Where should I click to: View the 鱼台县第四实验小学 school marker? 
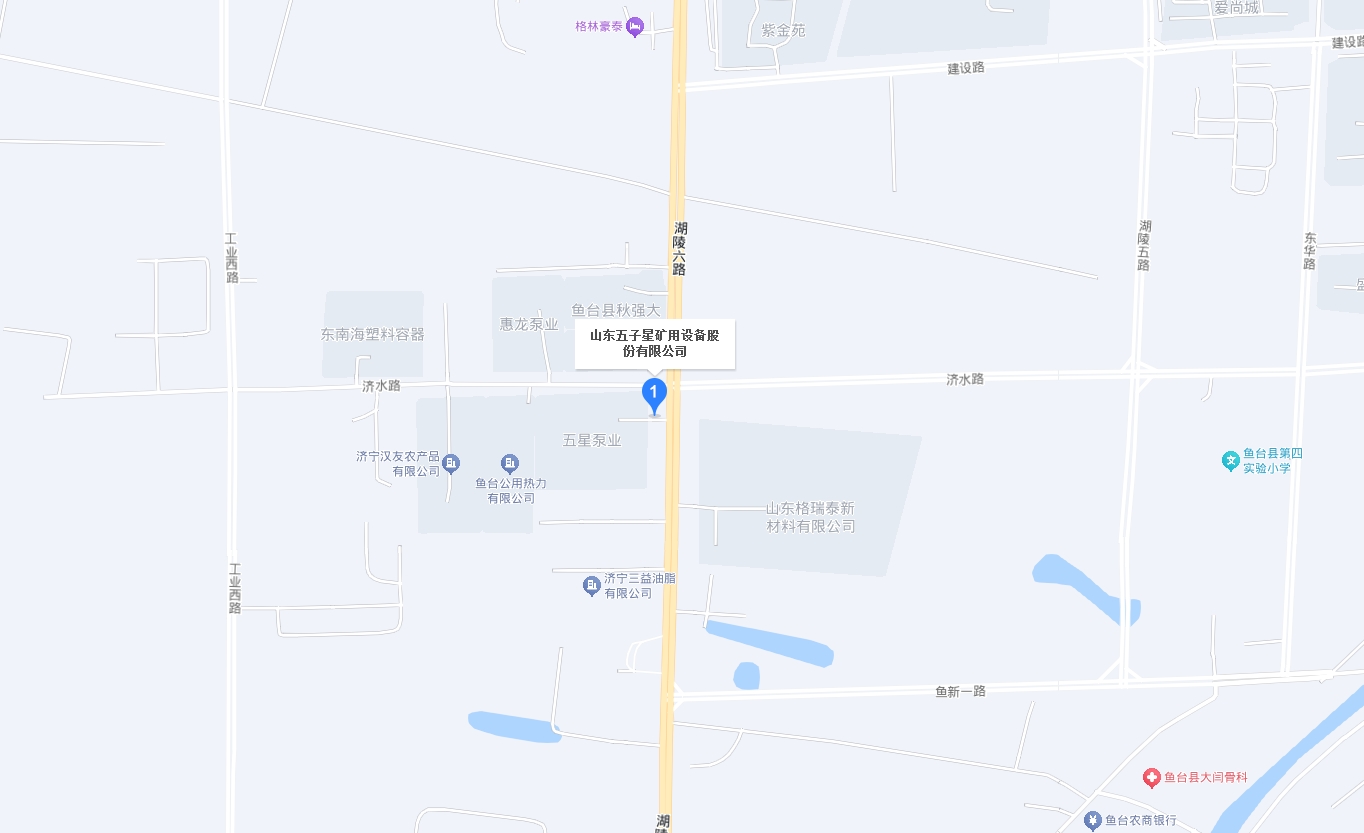point(1231,461)
